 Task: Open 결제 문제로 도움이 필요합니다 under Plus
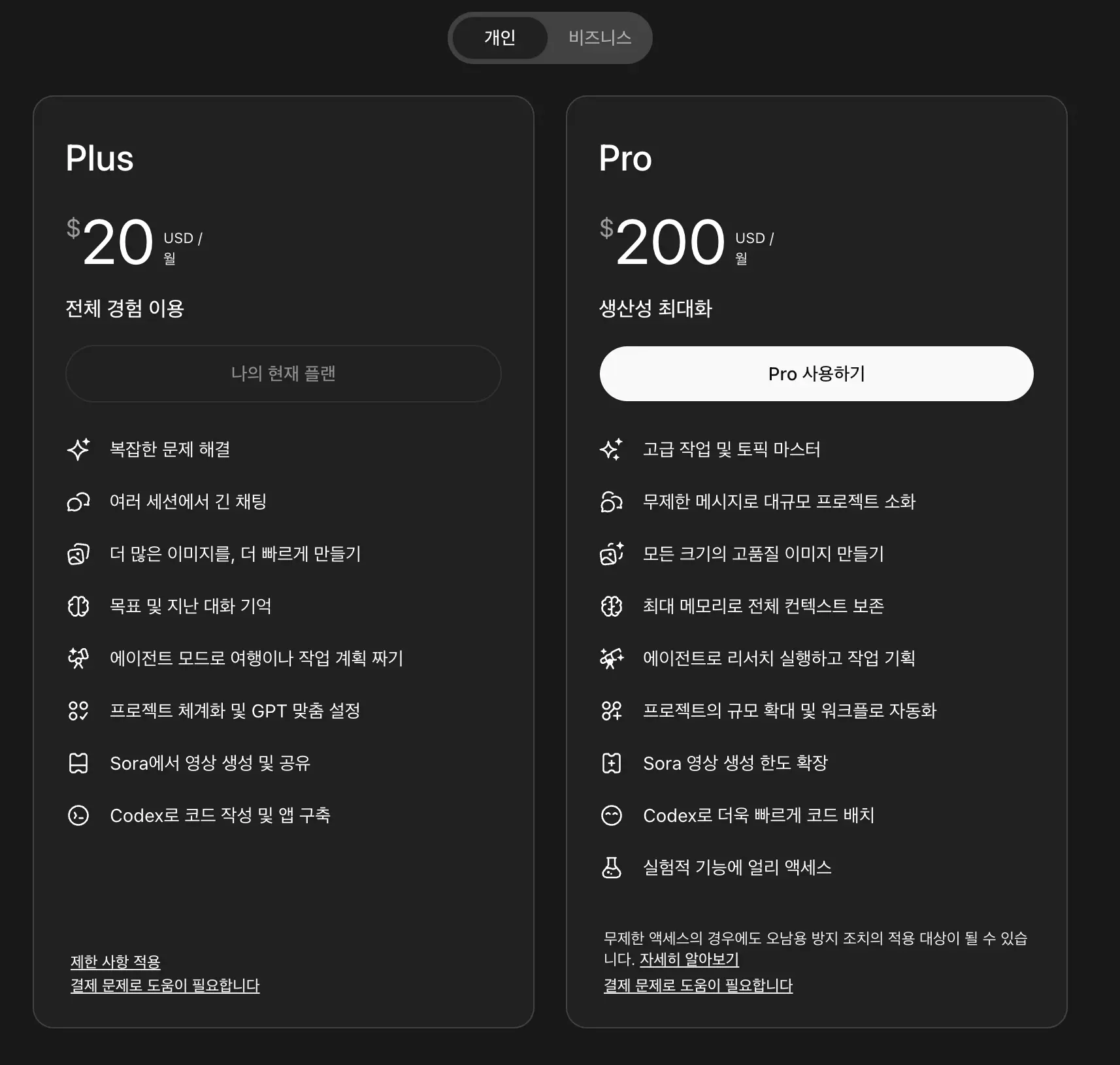[165, 985]
